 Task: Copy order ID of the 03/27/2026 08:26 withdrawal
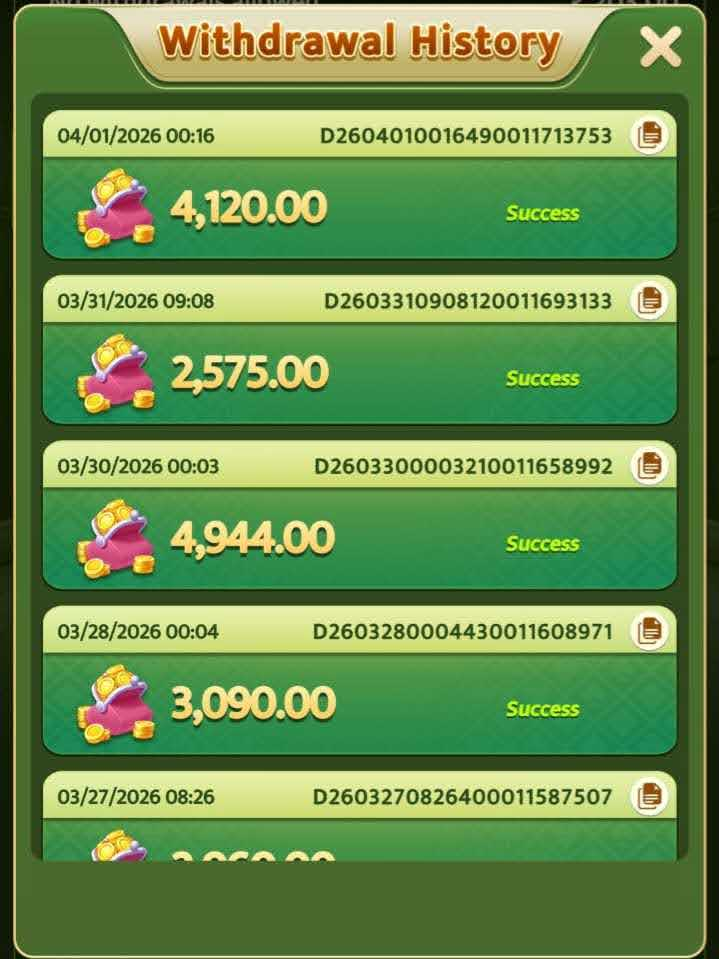(x=649, y=796)
